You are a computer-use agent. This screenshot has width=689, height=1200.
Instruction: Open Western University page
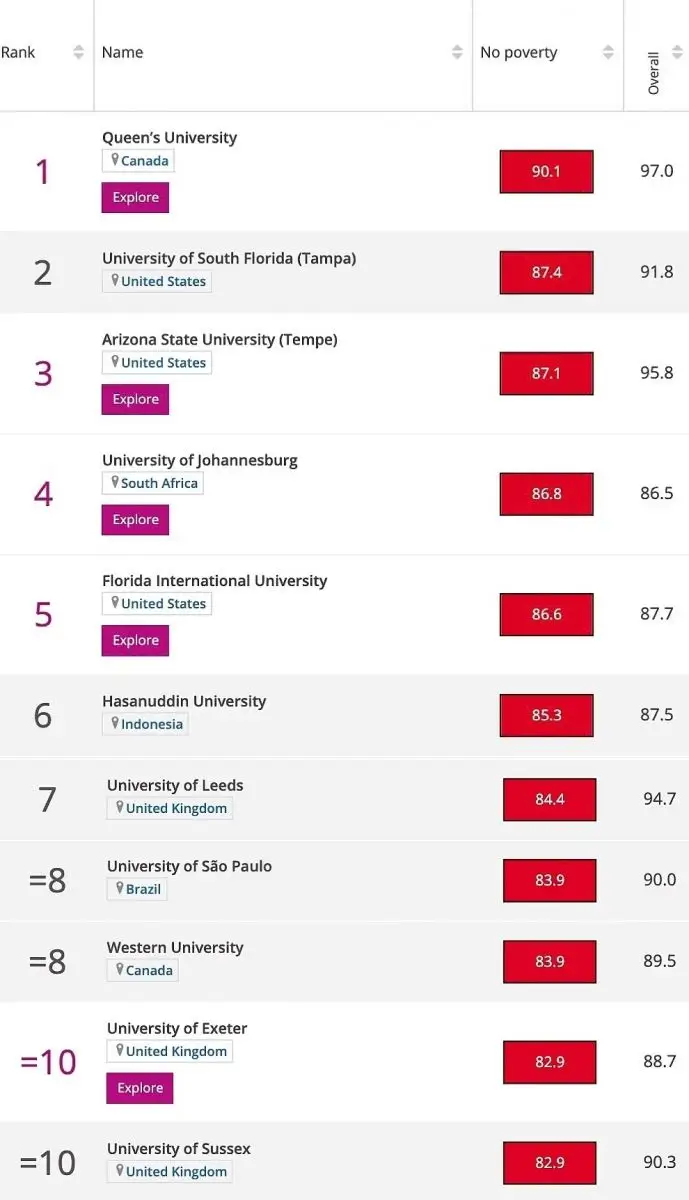pos(175,947)
